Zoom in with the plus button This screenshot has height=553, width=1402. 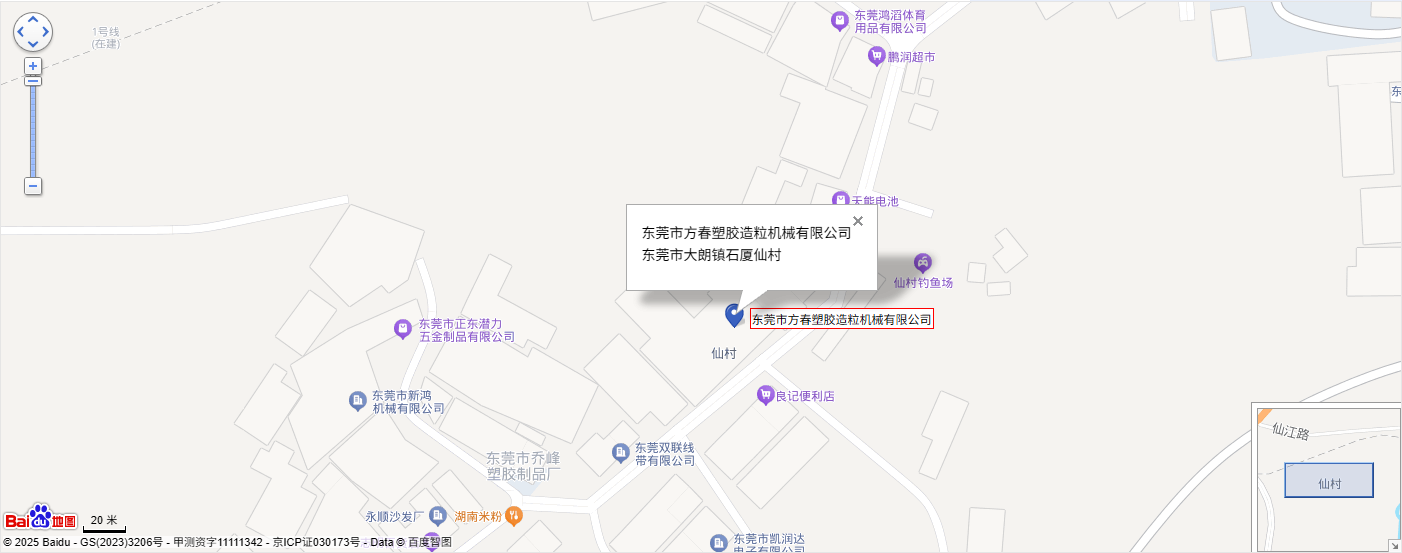33,66
